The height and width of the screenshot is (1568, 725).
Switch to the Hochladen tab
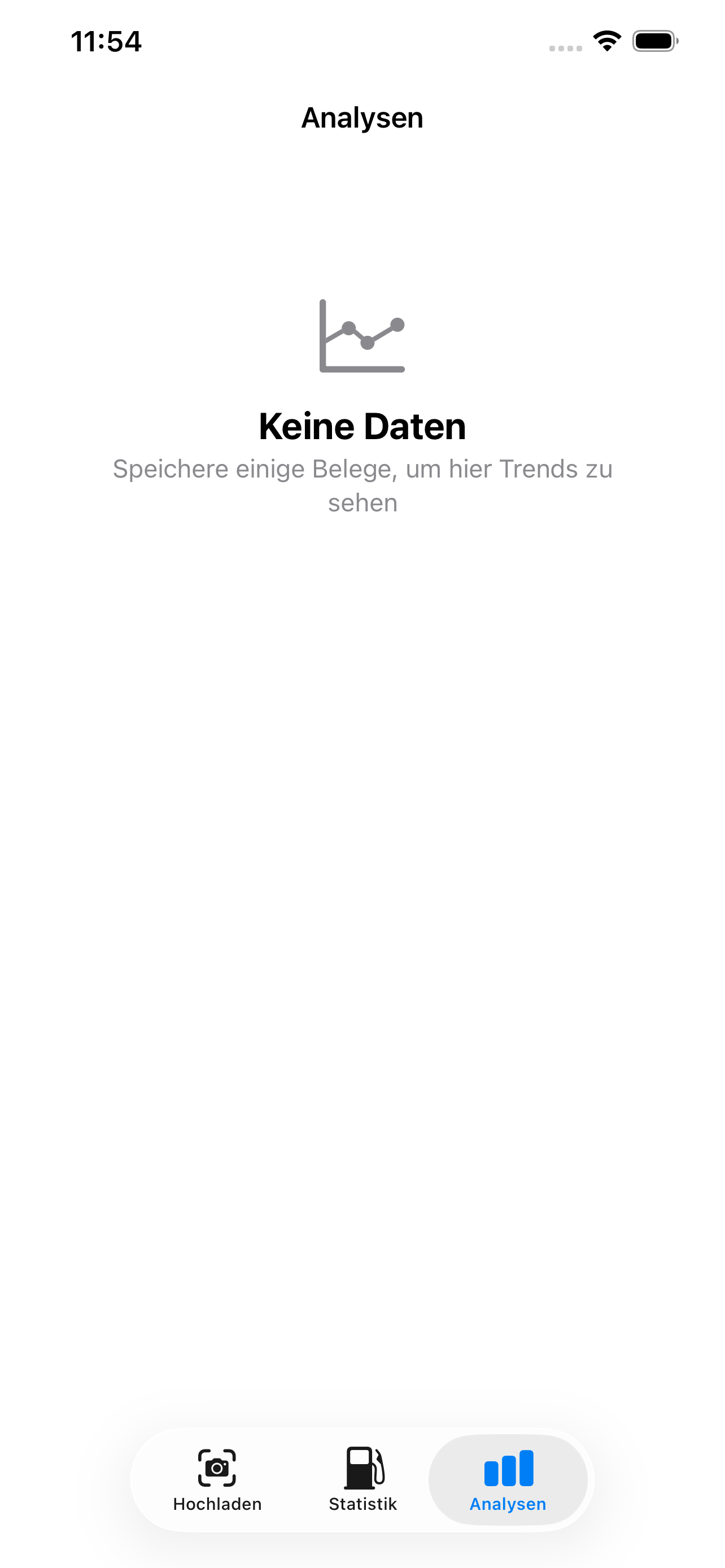click(x=217, y=1479)
